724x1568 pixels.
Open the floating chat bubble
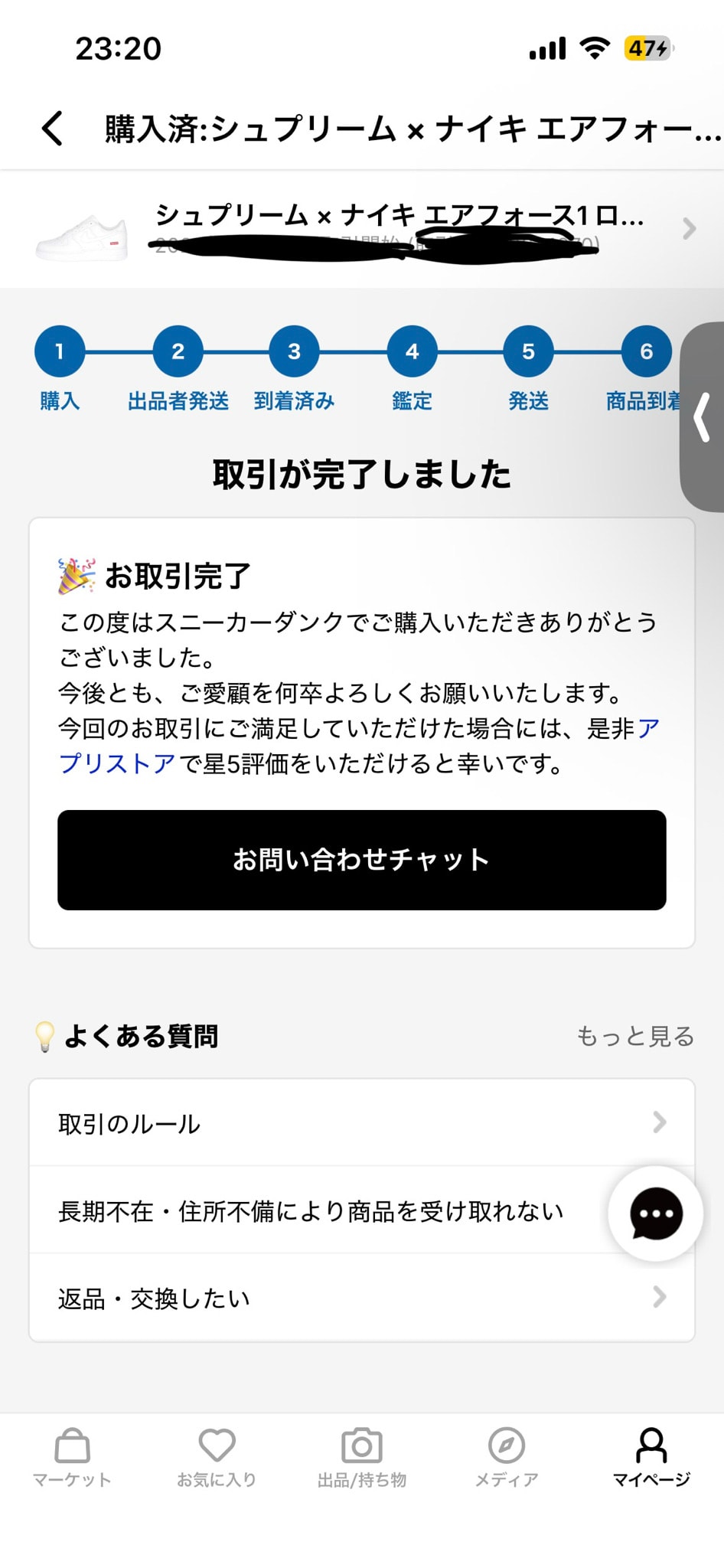(x=656, y=1214)
